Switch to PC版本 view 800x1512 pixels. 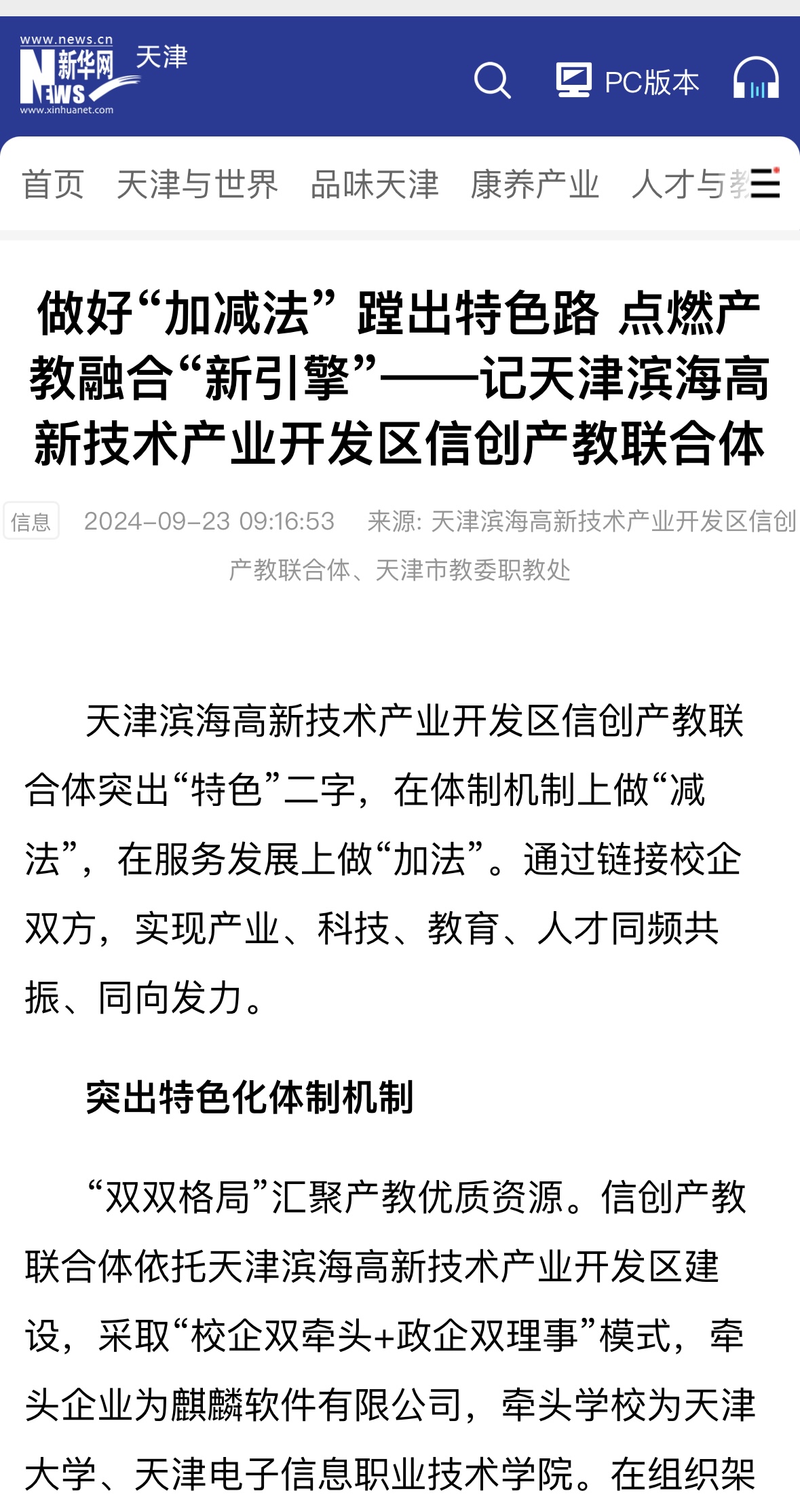[627, 81]
